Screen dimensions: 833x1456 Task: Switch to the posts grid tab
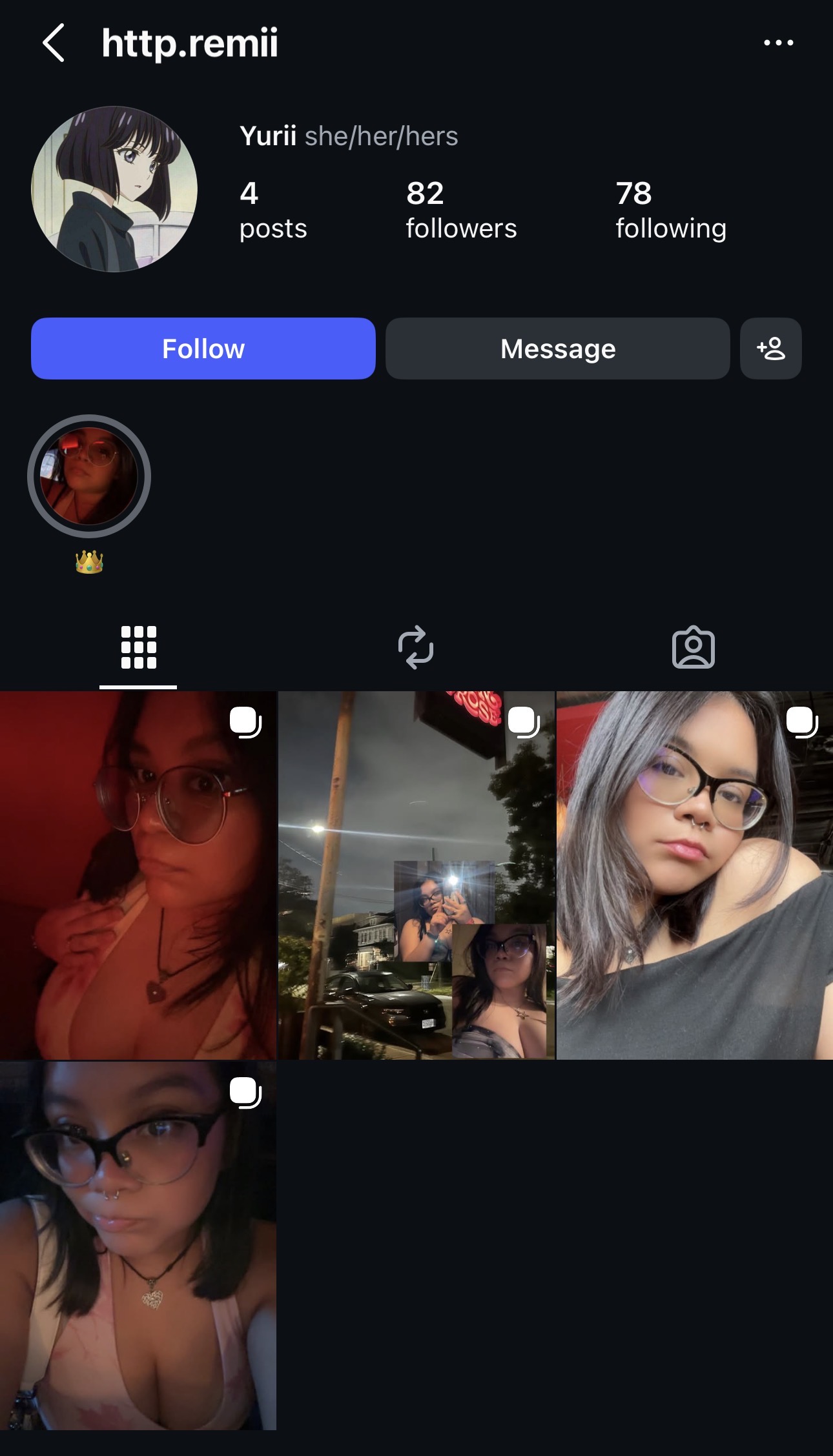(x=138, y=647)
